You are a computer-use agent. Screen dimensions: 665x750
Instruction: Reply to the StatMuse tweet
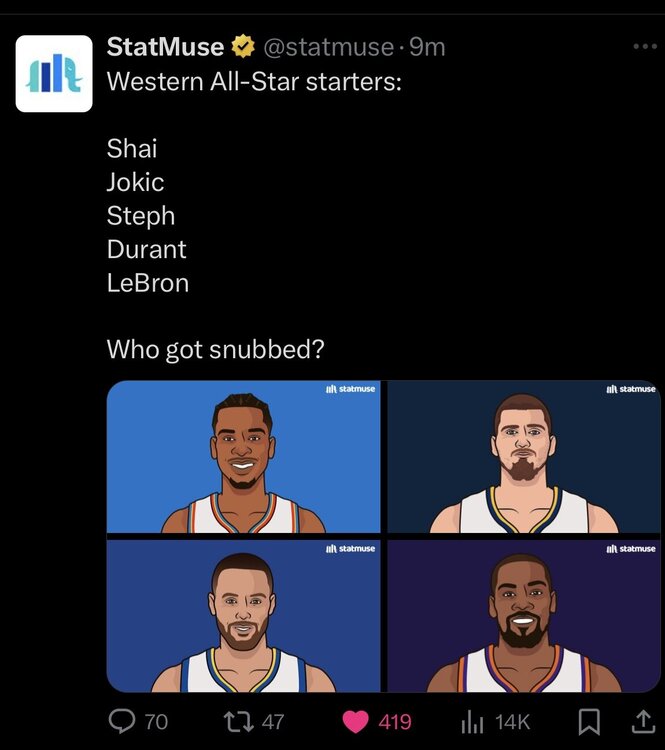coord(124,721)
